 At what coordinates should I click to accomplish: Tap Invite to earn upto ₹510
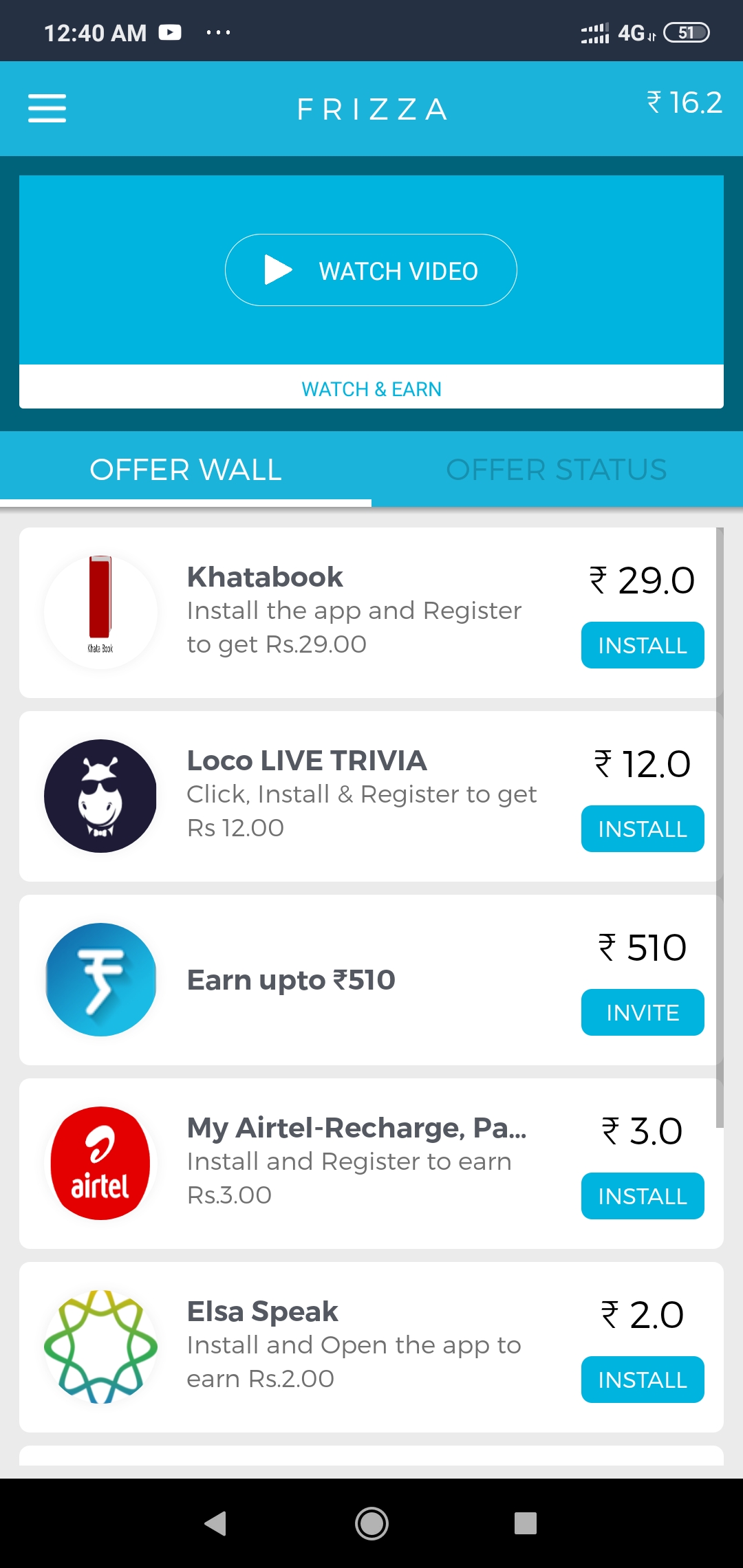tap(642, 1012)
